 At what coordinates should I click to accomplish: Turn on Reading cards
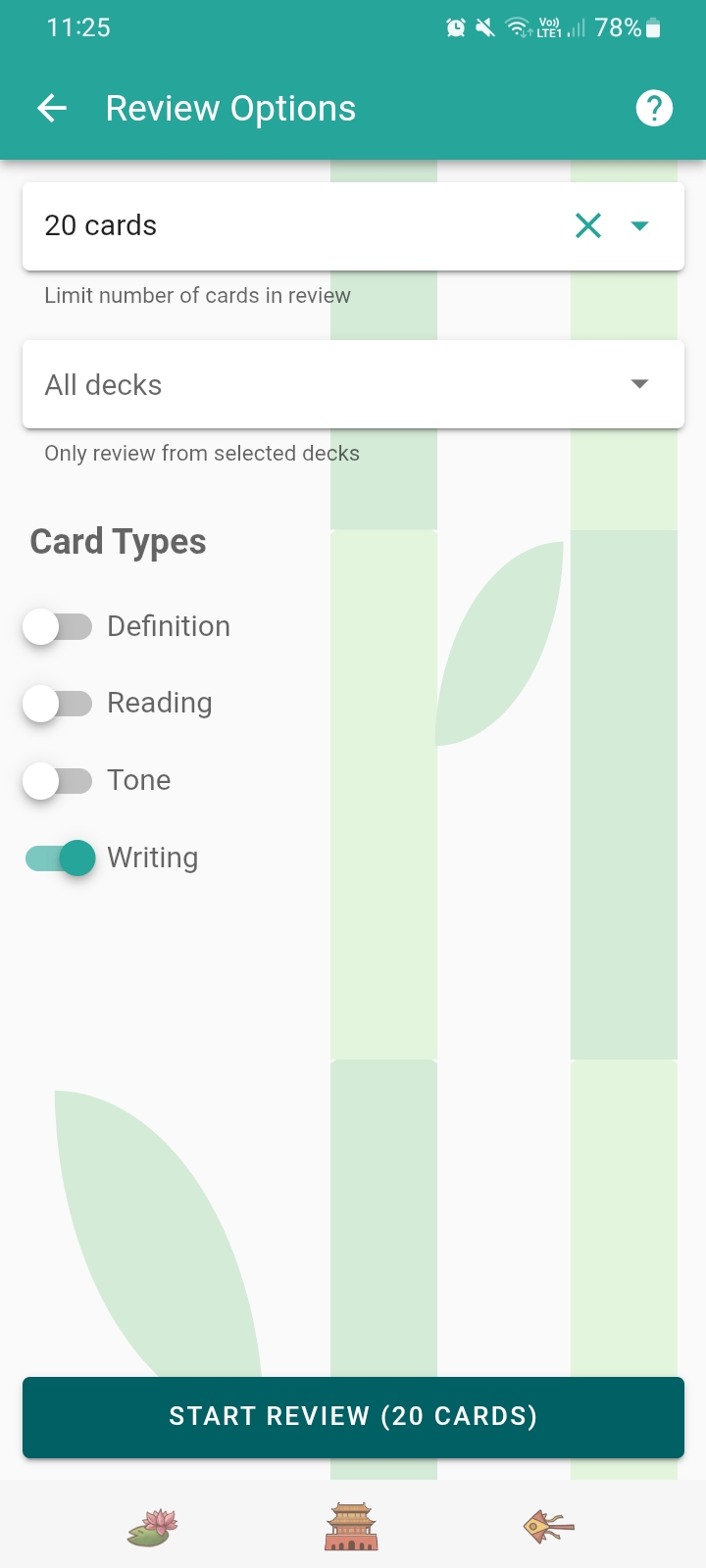[x=58, y=703]
